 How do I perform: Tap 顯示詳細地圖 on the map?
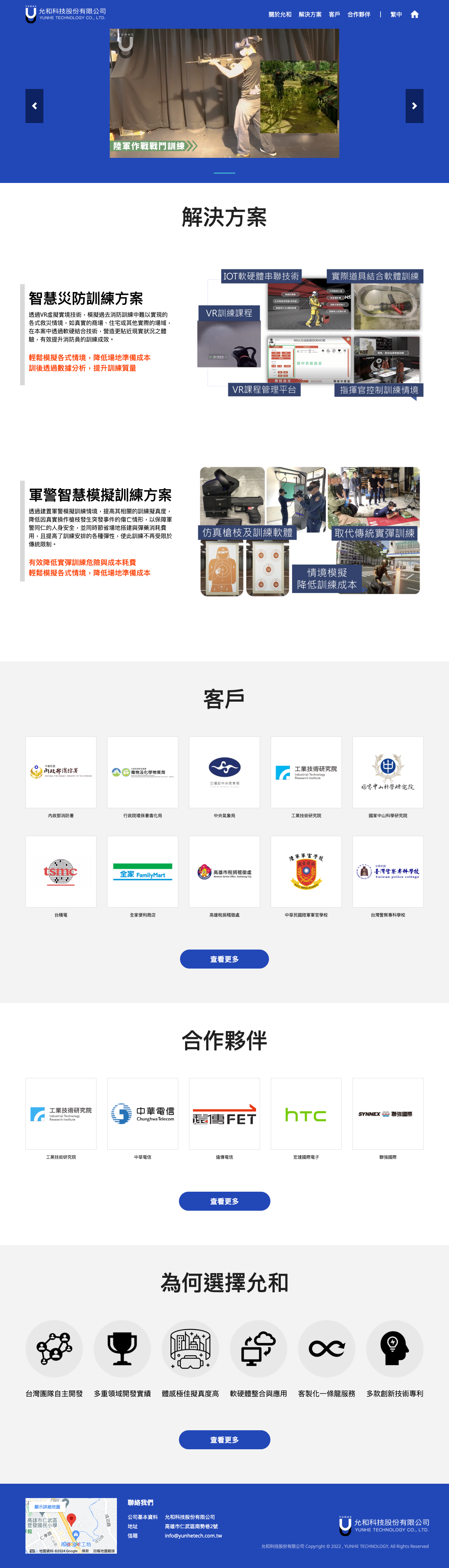coord(47,1507)
